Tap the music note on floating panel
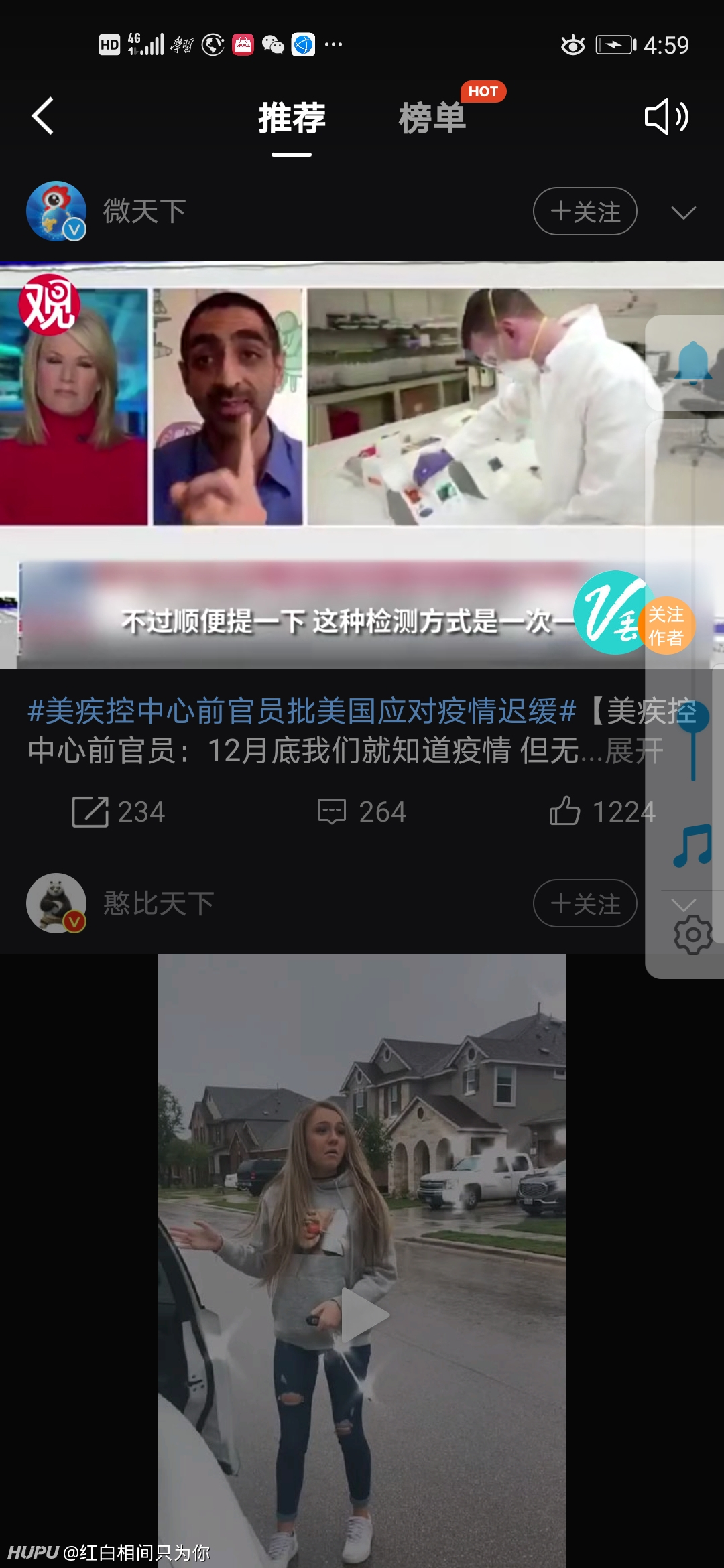The image size is (724, 1568). (693, 845)
